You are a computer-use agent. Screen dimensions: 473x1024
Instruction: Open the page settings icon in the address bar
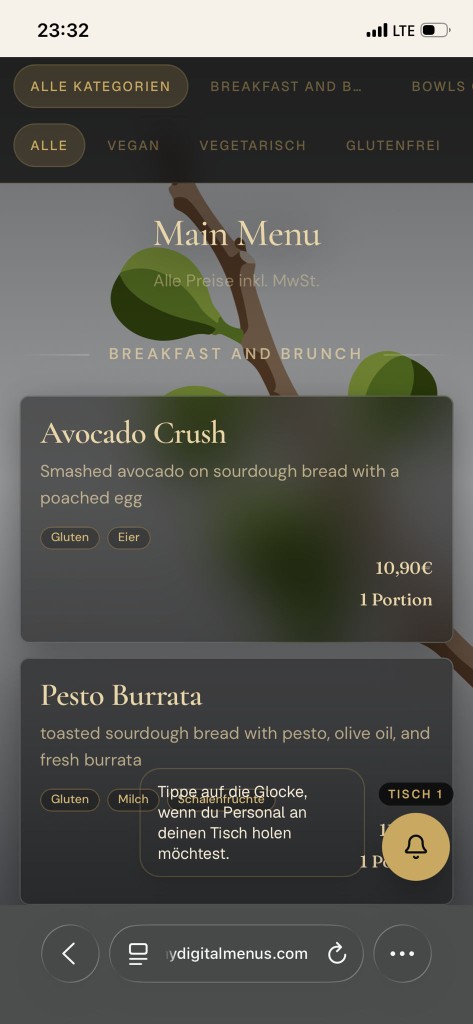pyautogui.click(x=138, y=954)
